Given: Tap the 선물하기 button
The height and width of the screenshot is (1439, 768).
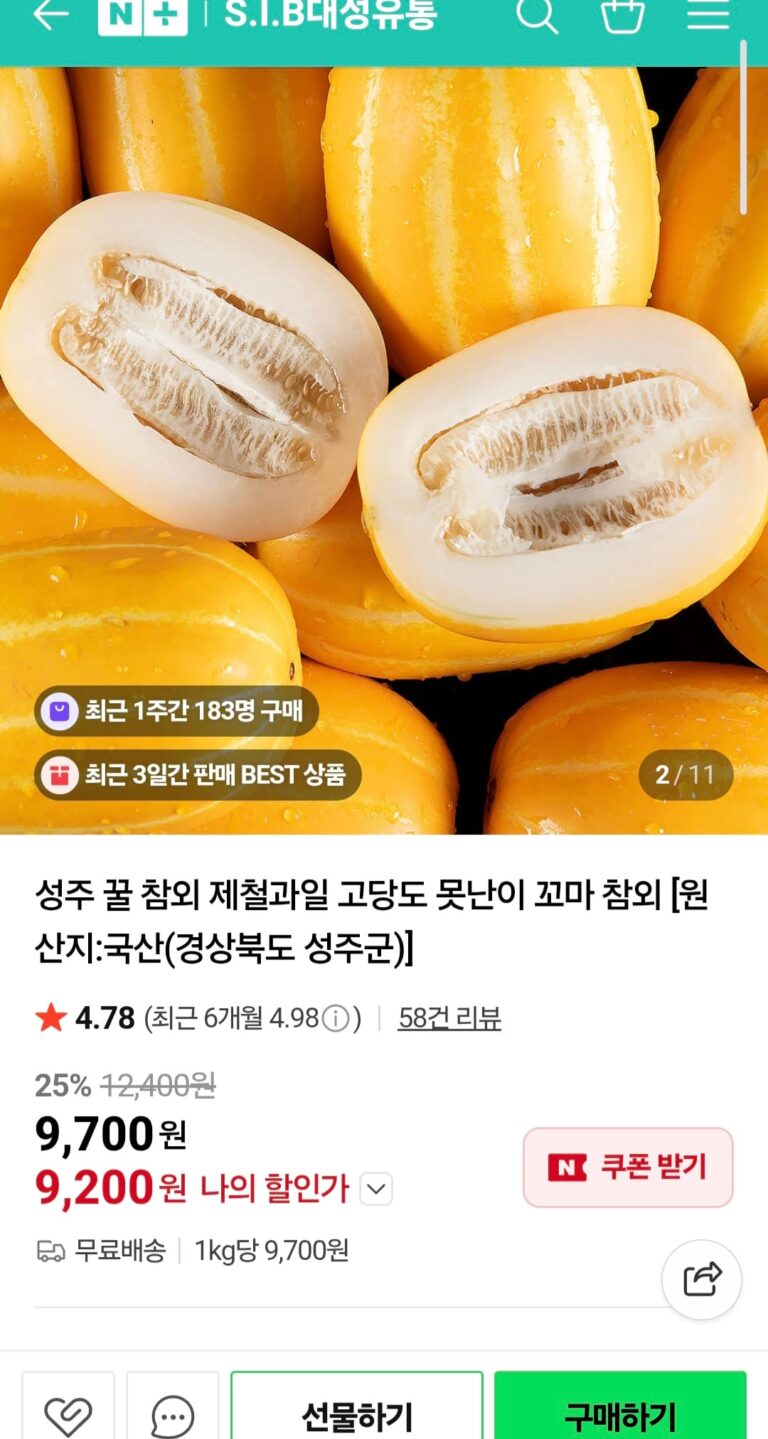Looking at the screenshot, I should point(357,1414).
